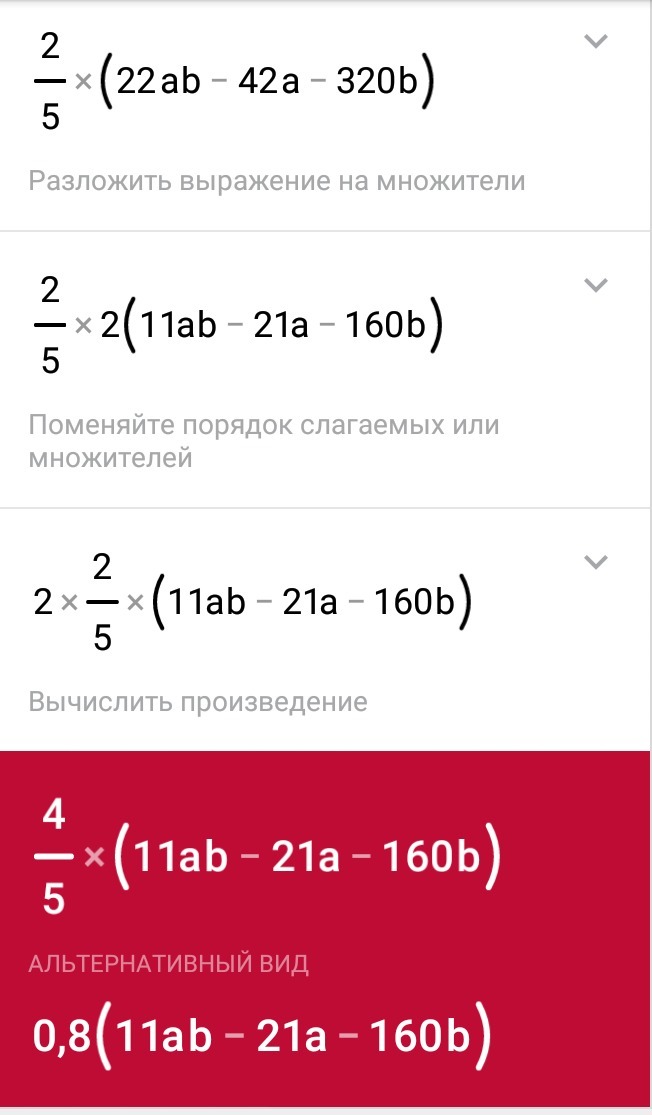Expand the step 'Поменяйте порядок слагаемых или множителей'

tap(595, 285)
